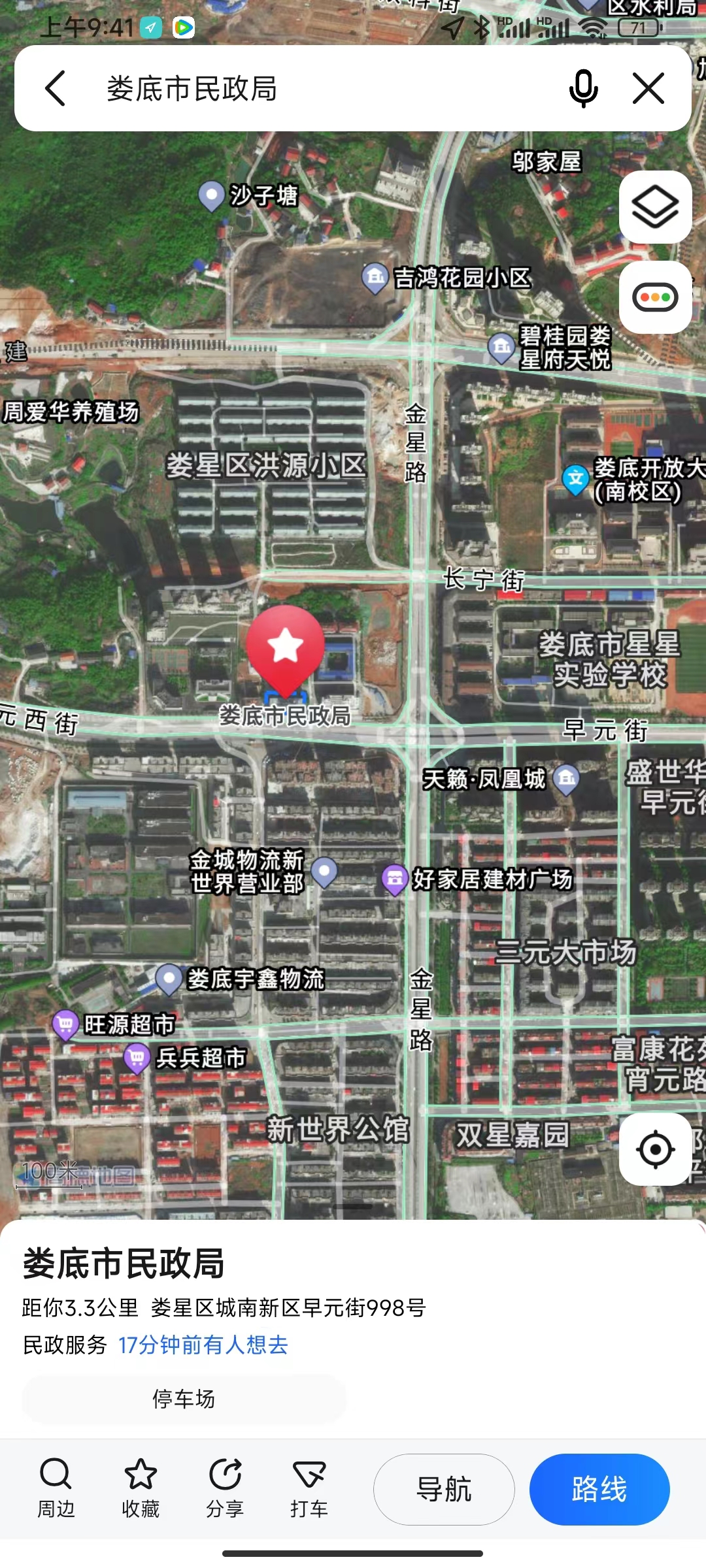This screenshot has width=706, height=1568.
Task: Hail a ride with 打车
Action: tap(309, 1489)
